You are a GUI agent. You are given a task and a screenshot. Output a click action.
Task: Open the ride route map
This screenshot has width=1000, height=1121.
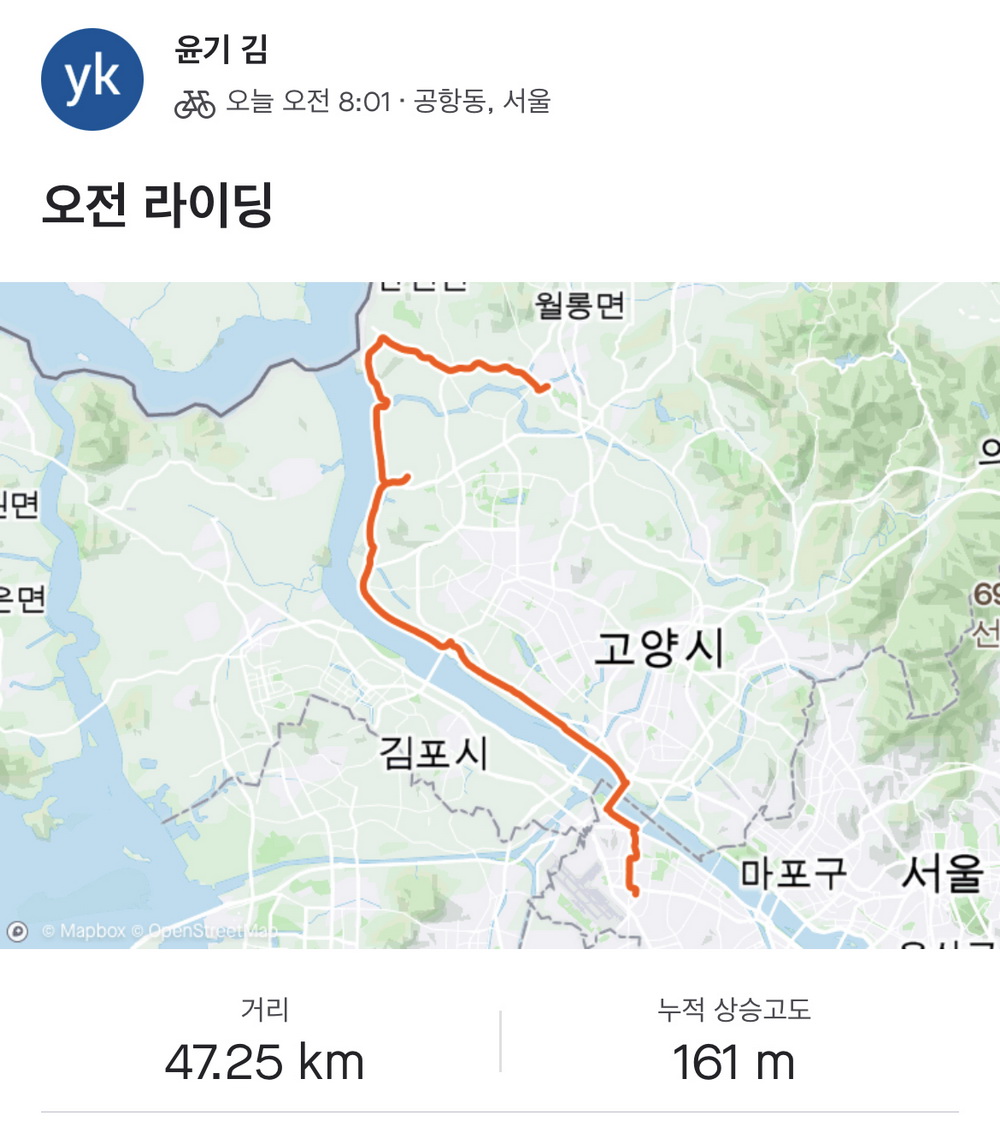(x=500, y=615)
